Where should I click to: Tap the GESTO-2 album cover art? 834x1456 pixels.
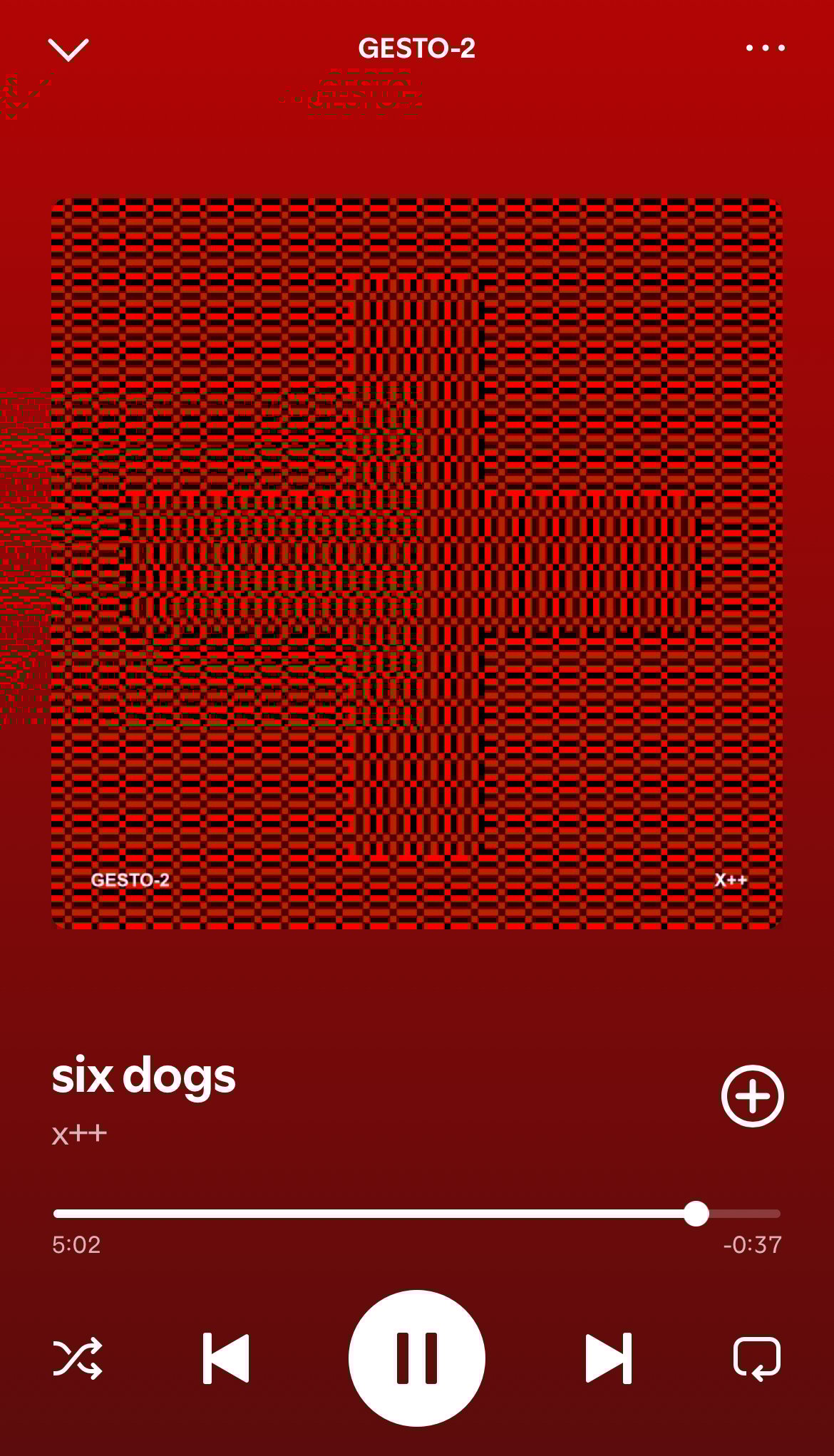coord(417,563)
